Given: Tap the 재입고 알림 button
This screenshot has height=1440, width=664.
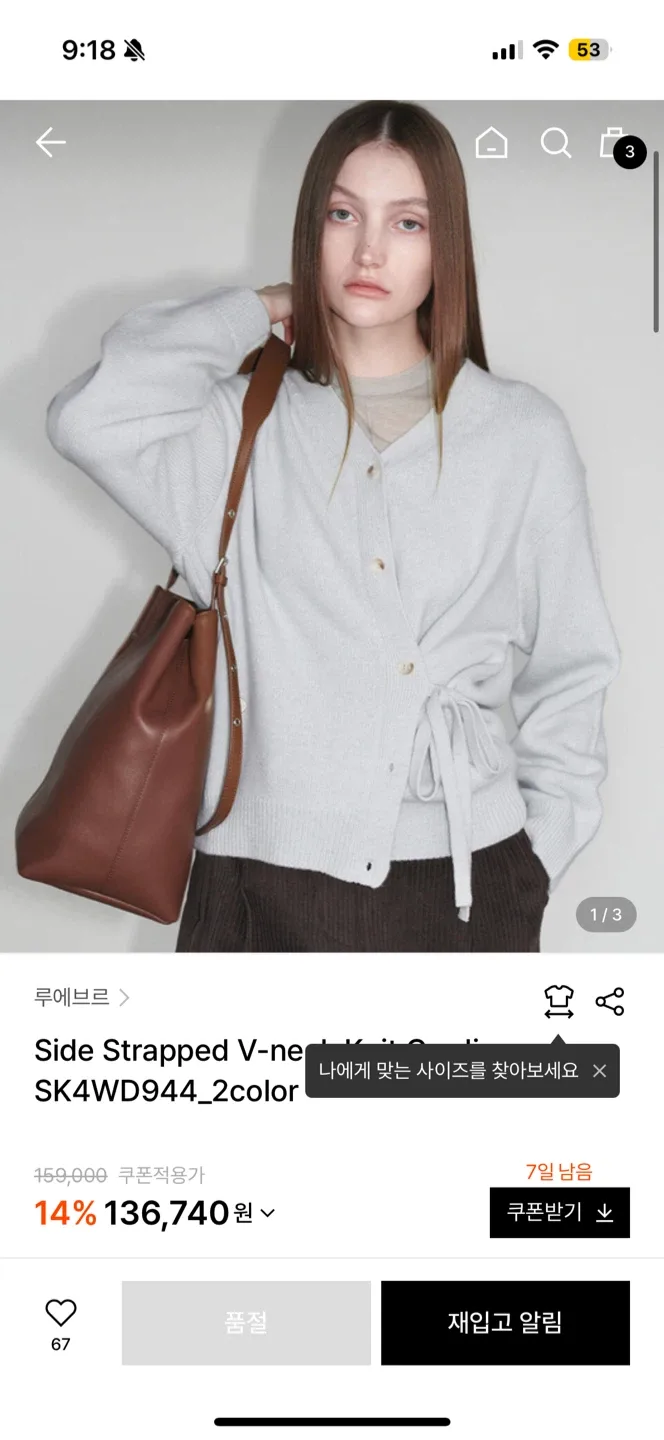Looking at the screenshot, I should click(x=505, y=1322).
